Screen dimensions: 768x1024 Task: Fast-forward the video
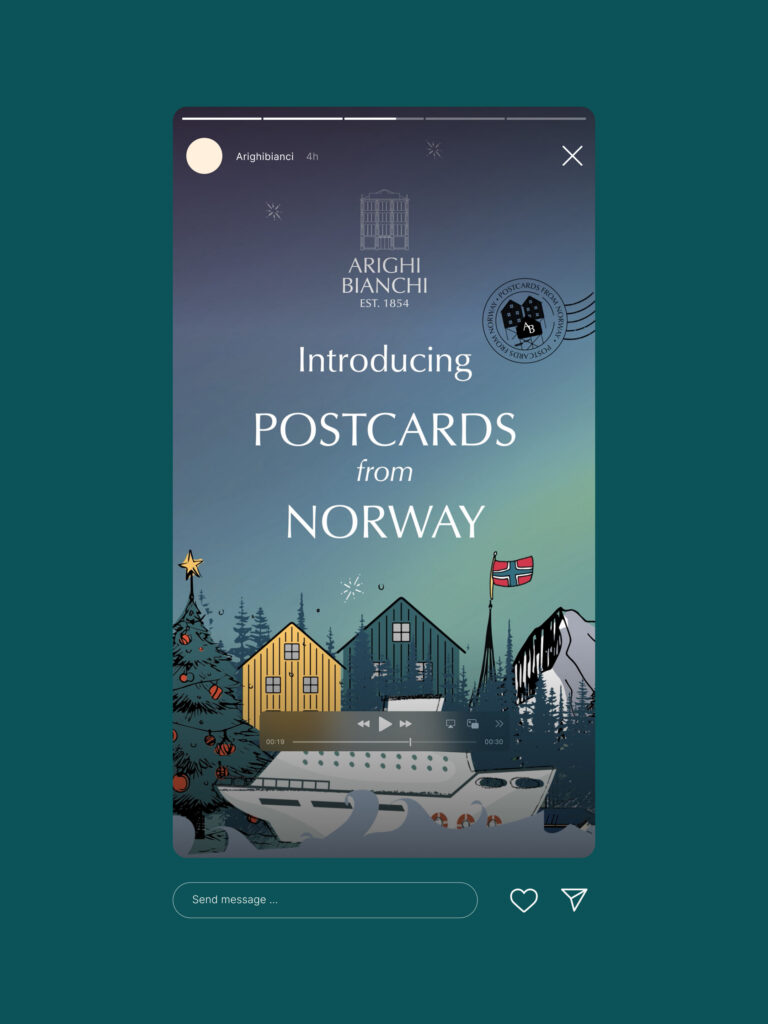tap(406, 724)
